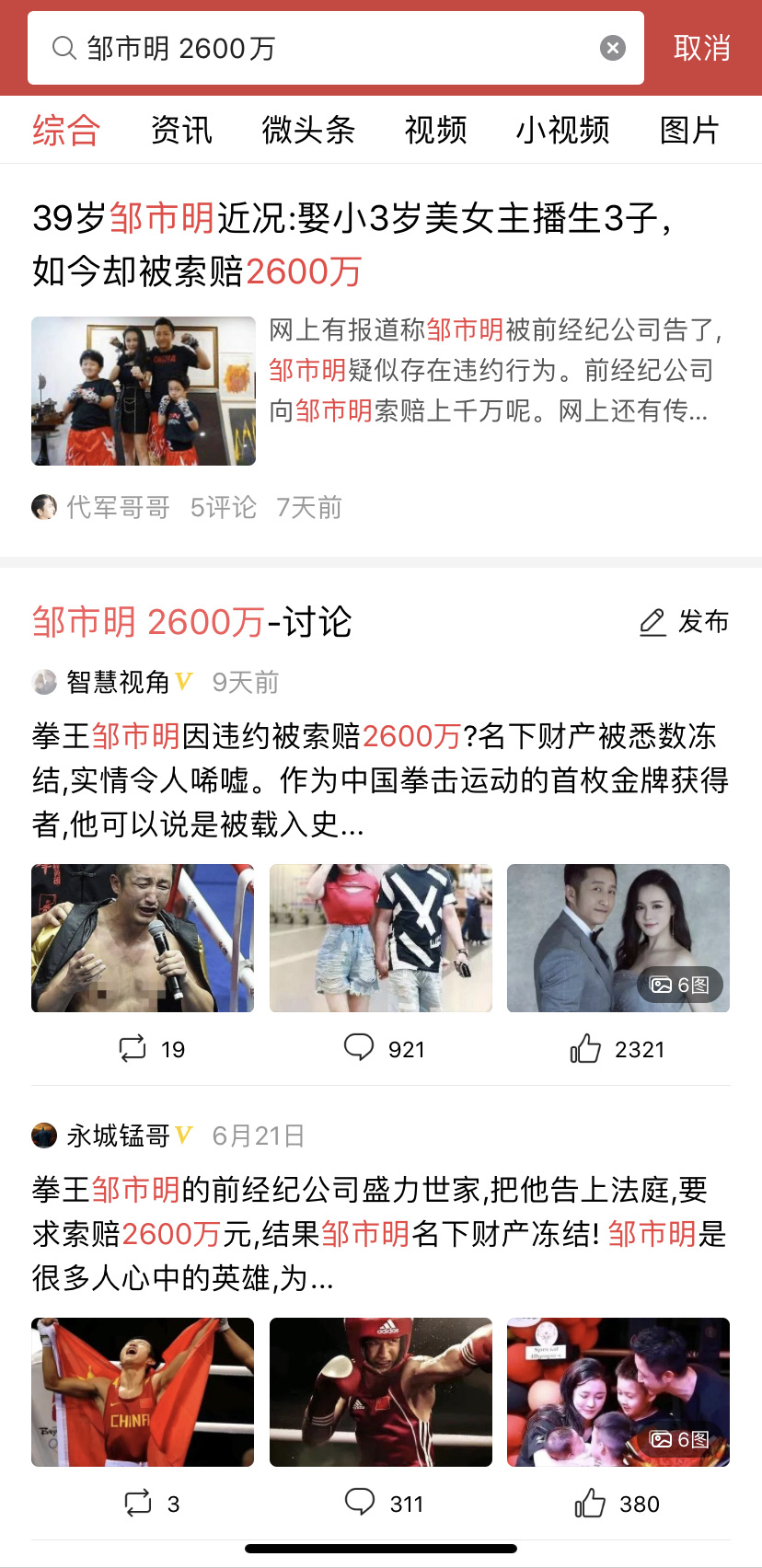Like 永城锰哥's post
The height and width of the screenshot is (1568, 762).
tap(617, 1503)
